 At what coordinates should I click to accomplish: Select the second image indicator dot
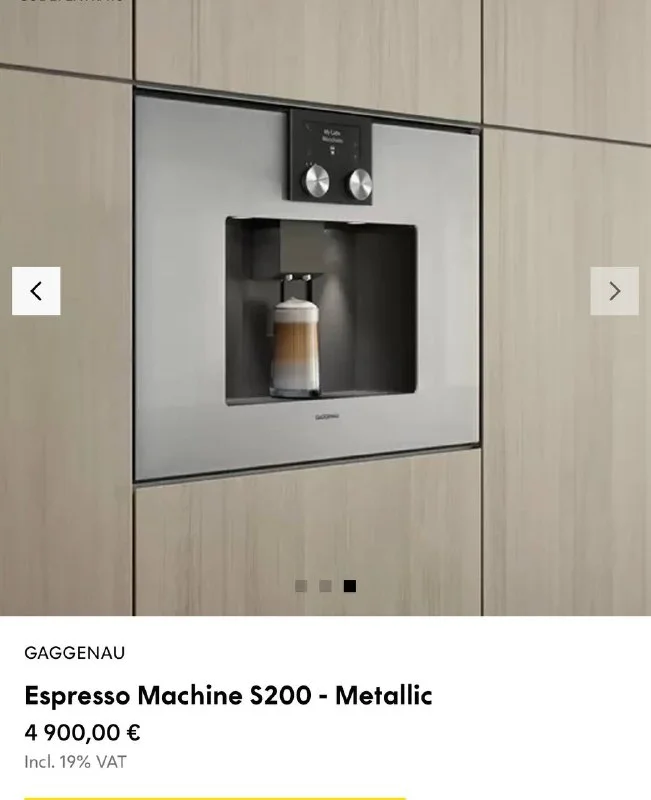pos(325,586)
